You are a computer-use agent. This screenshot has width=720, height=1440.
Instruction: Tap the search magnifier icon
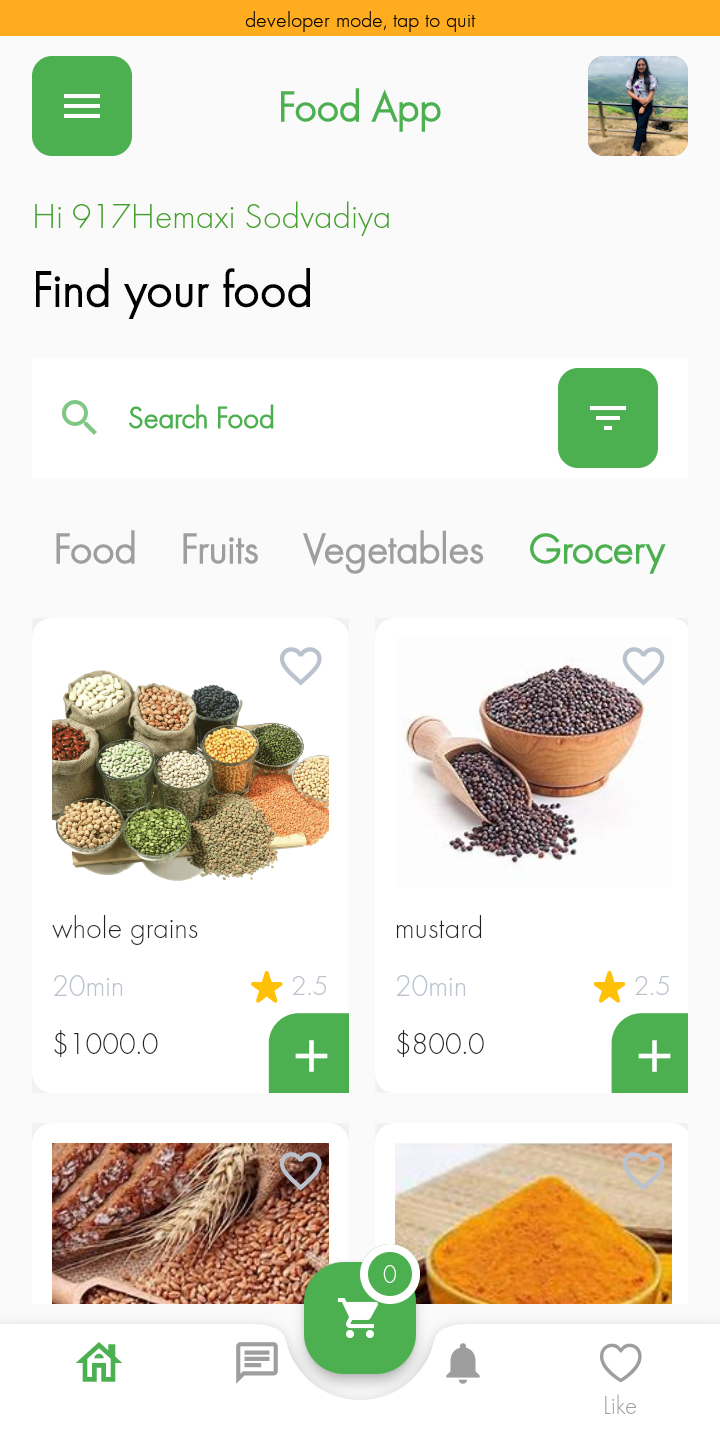point(80,418)
